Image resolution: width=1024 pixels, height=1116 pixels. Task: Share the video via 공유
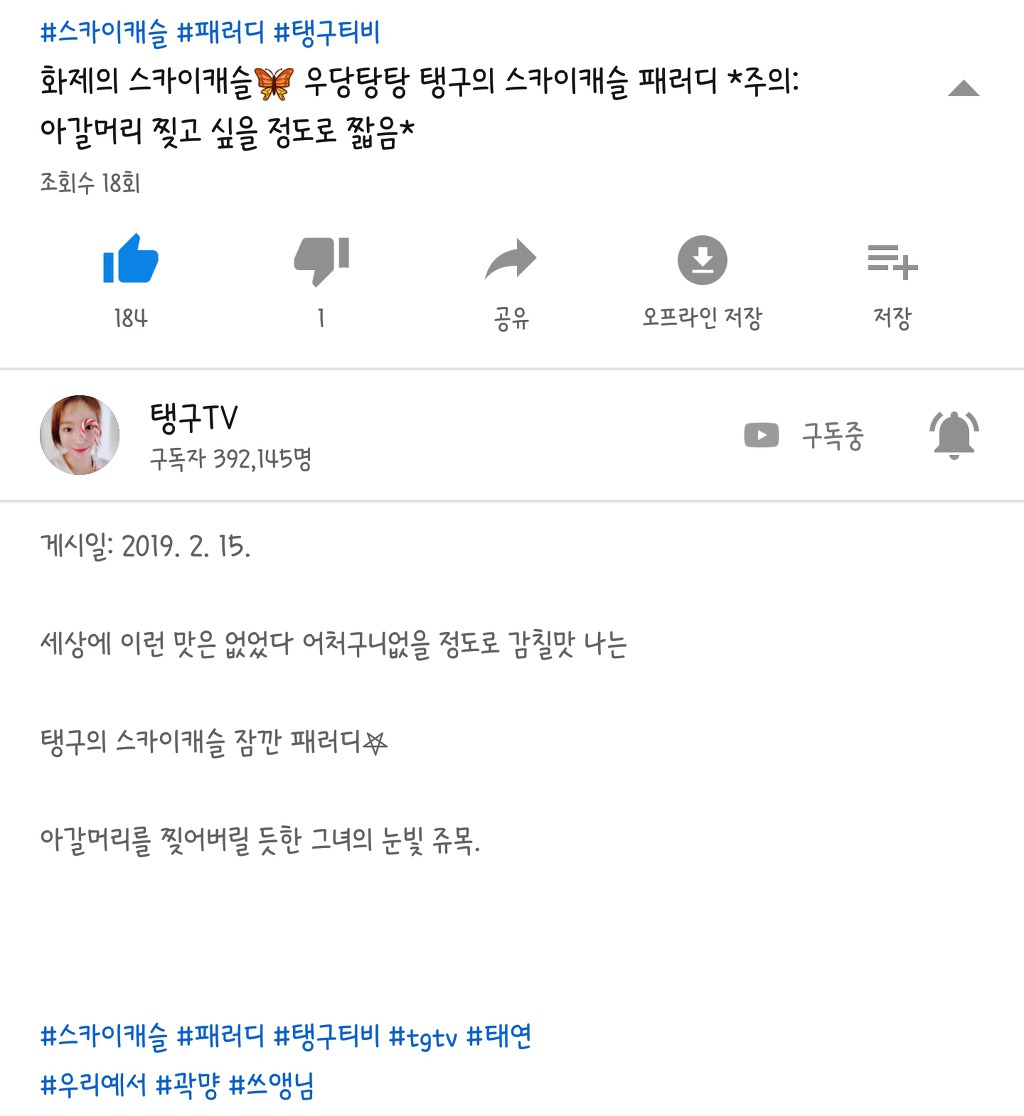(511, 261)
